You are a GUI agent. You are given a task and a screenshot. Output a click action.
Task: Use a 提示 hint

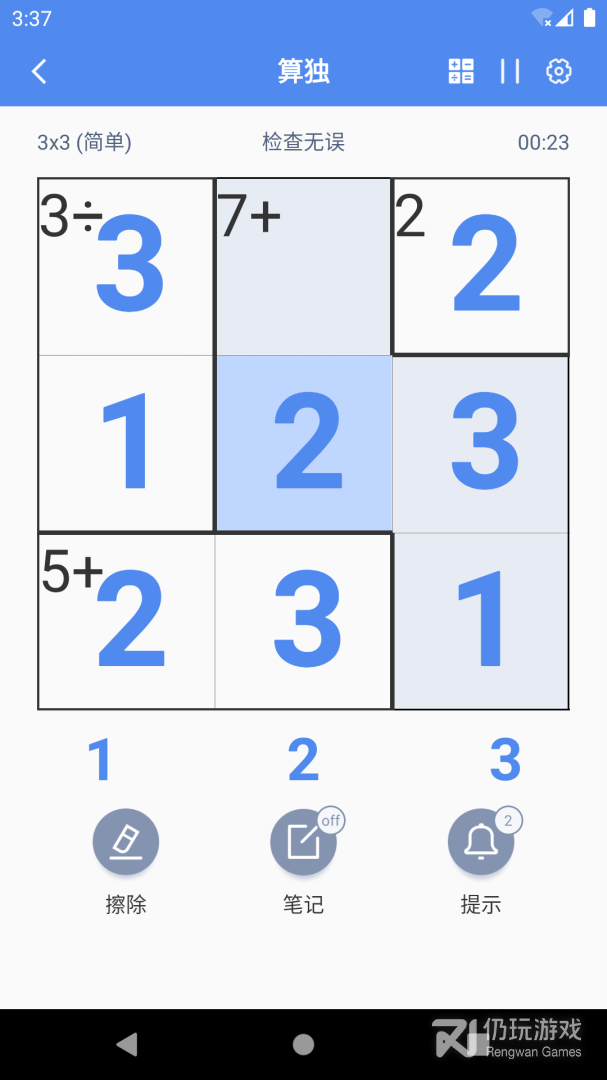(481, 842)
